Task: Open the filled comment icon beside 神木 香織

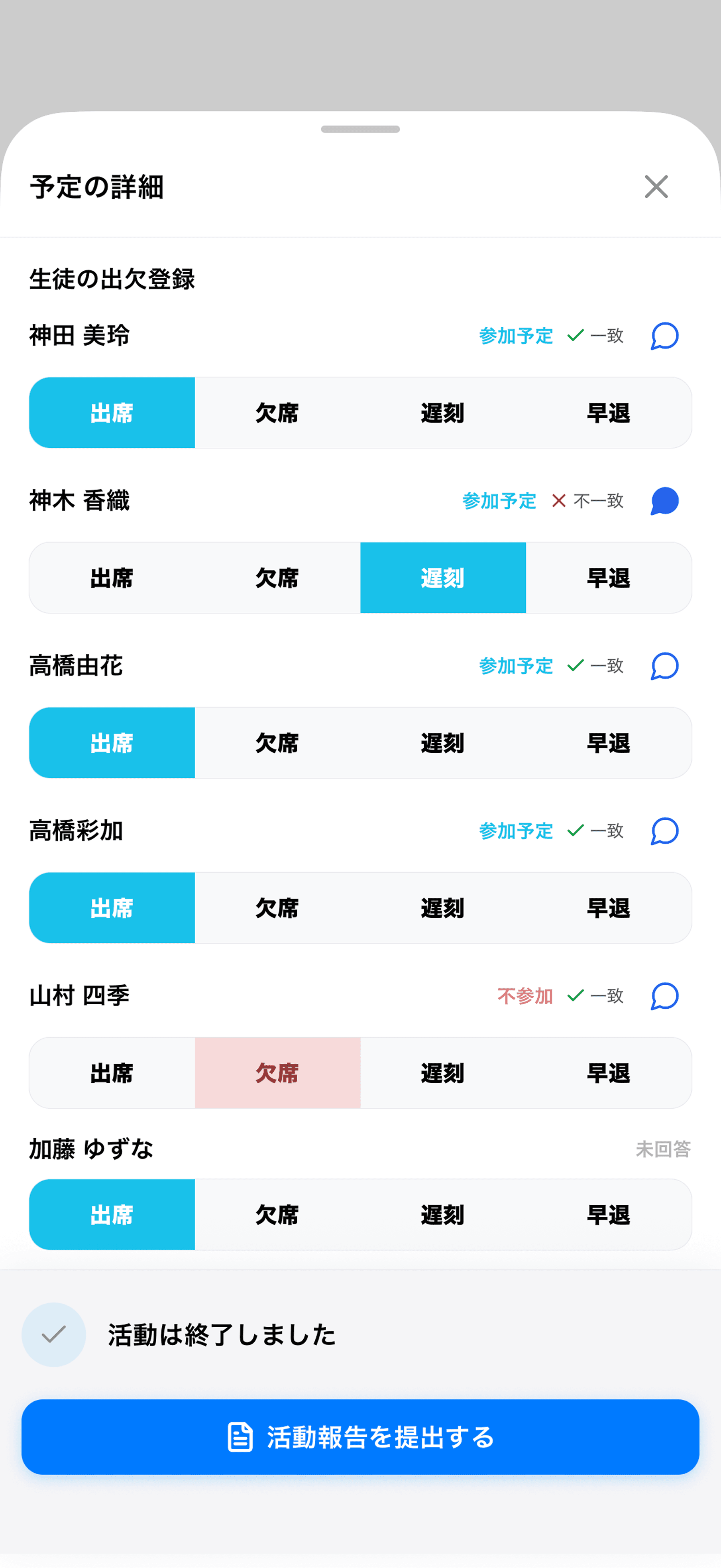Action: [x=664, y=501]
